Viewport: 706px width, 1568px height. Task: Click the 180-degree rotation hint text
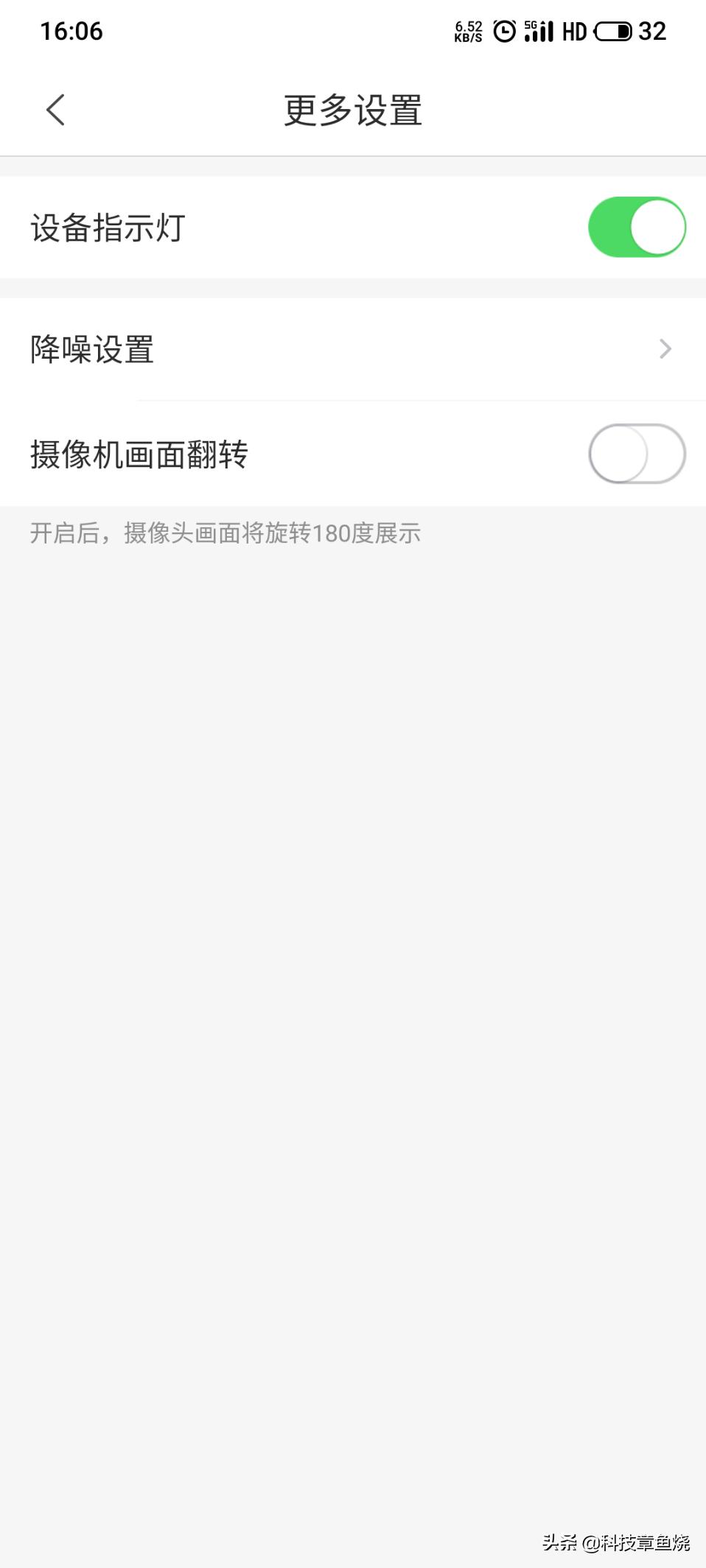[225, 534]
